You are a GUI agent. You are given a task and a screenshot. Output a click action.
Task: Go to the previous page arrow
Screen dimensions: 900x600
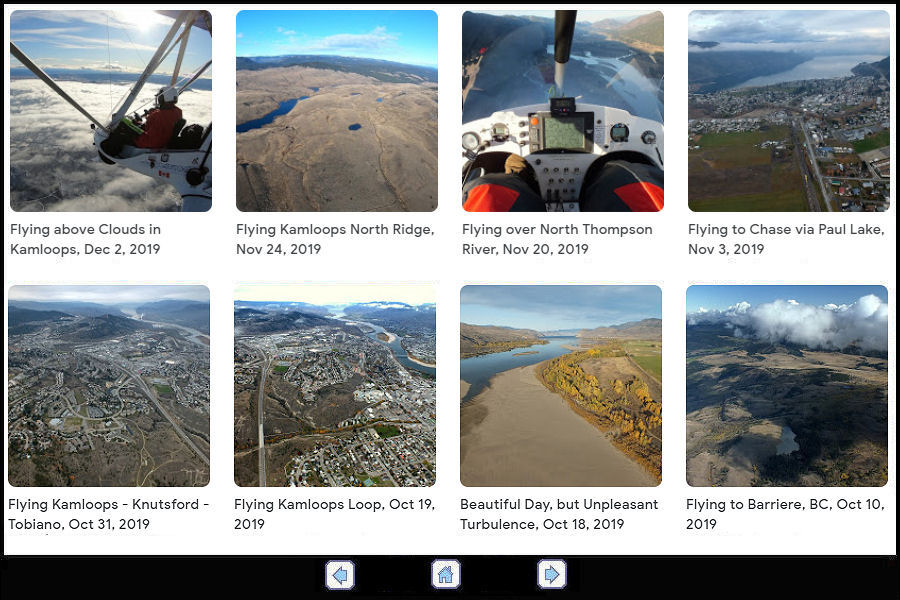(x=340, y=575)
